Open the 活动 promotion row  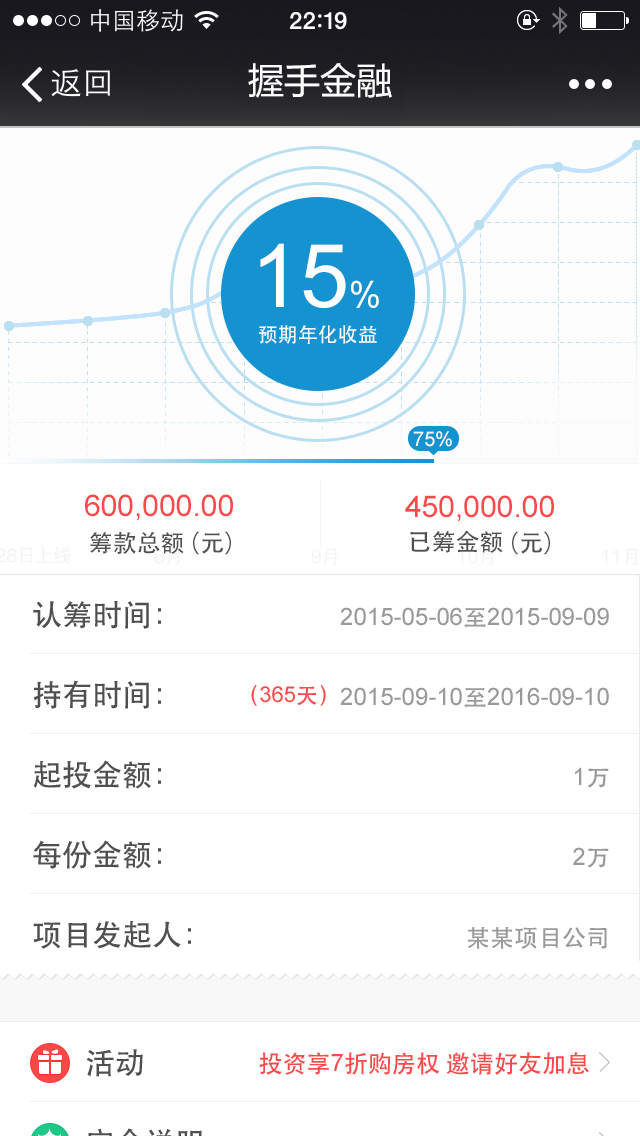pyautogui.click(x=320, y=1062)
